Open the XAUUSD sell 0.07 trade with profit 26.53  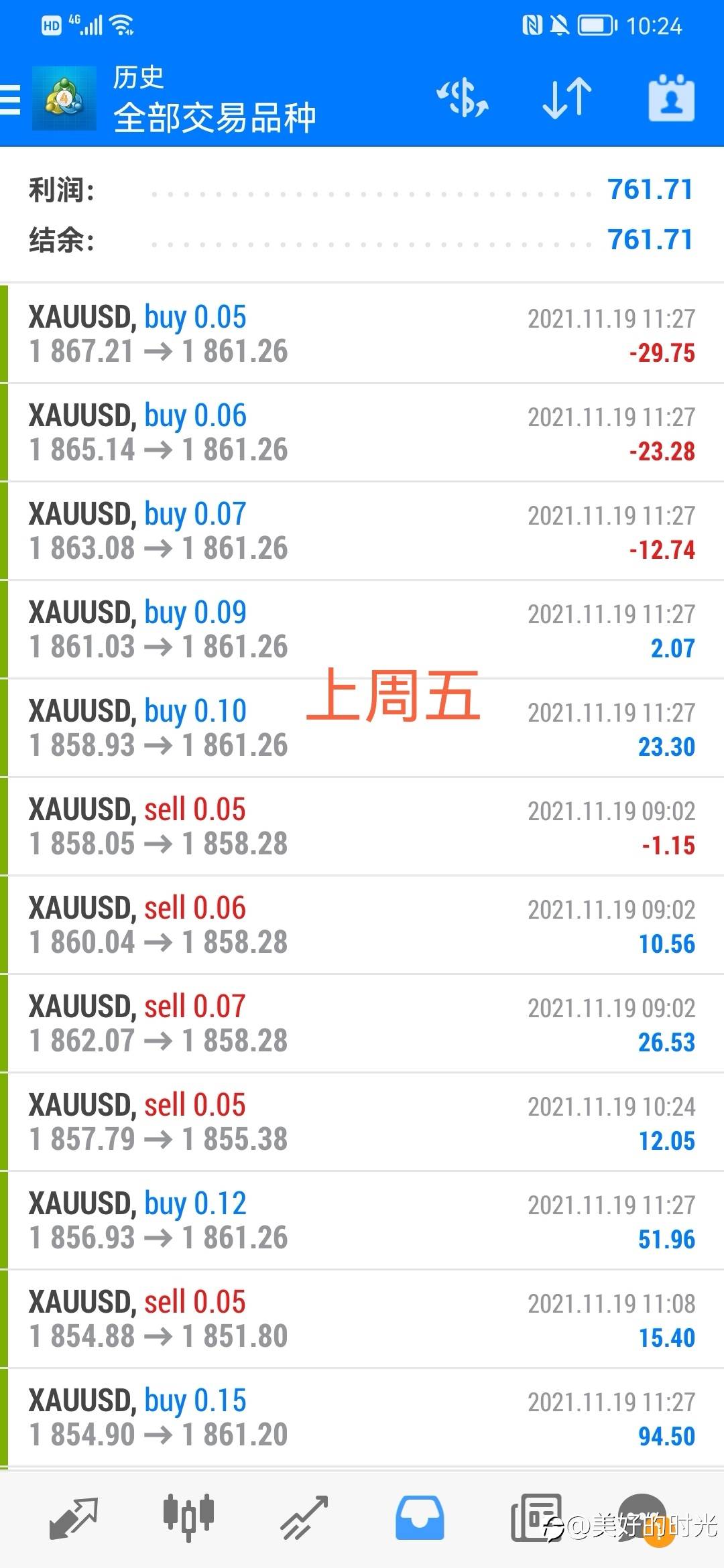pyautogui.click(x=362, y=1023)
